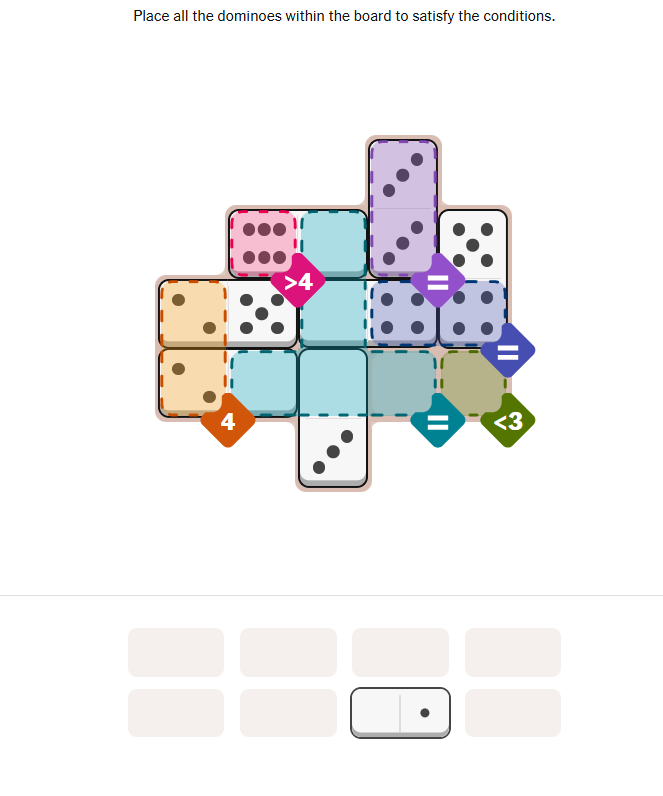Tap the white five-pip tile beside the purple region
The image size is (663, 796).
472,243
